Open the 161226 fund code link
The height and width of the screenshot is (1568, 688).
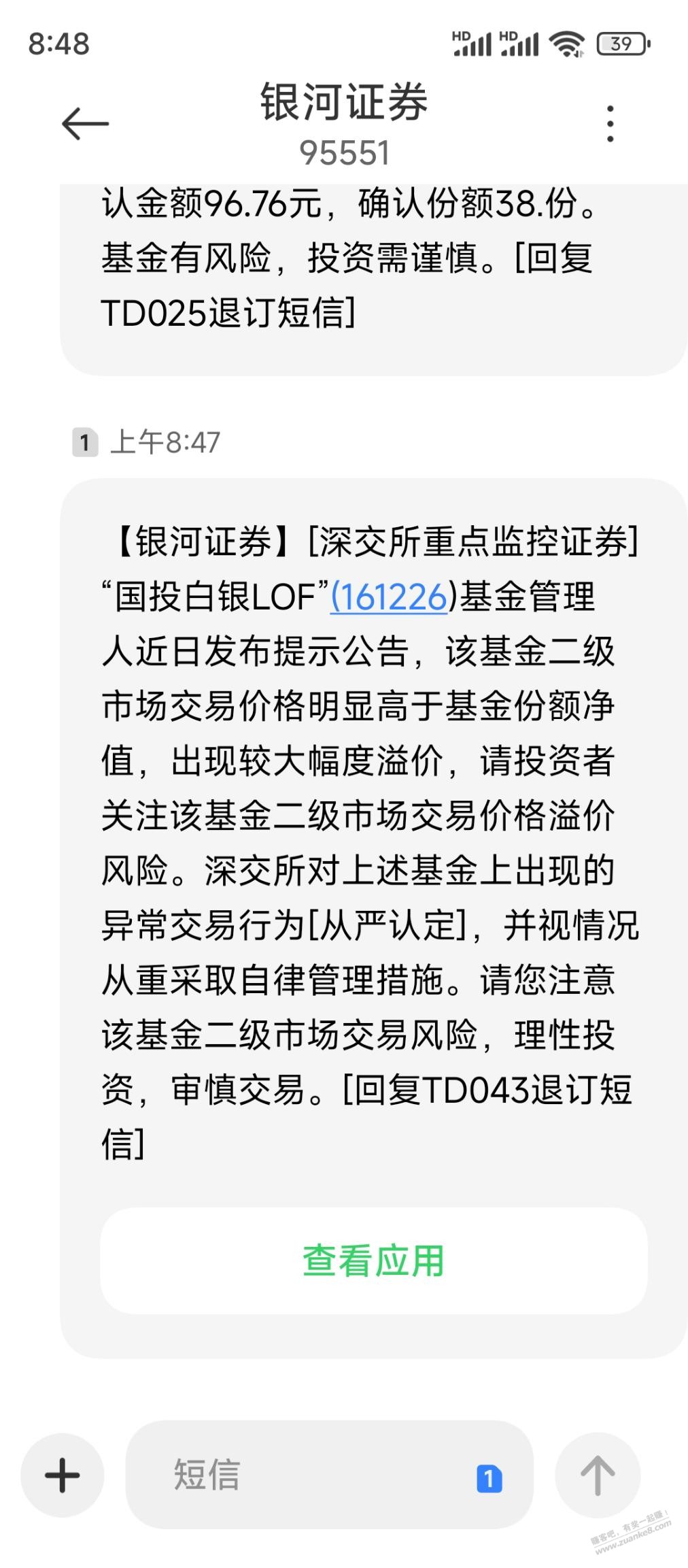pos(389,597)
